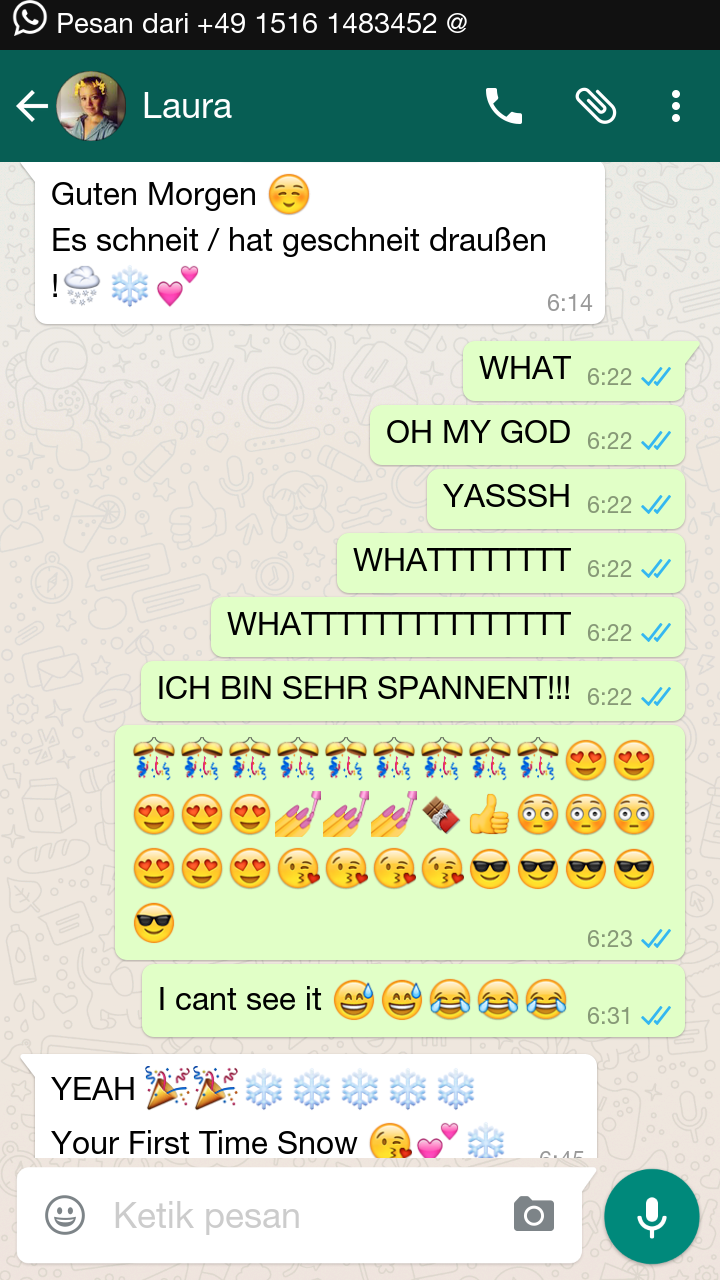Tap the paperclip to attach a file
Image resolution: width=720 pixels, height=1280 pixels.
click(x=596, y=106)
